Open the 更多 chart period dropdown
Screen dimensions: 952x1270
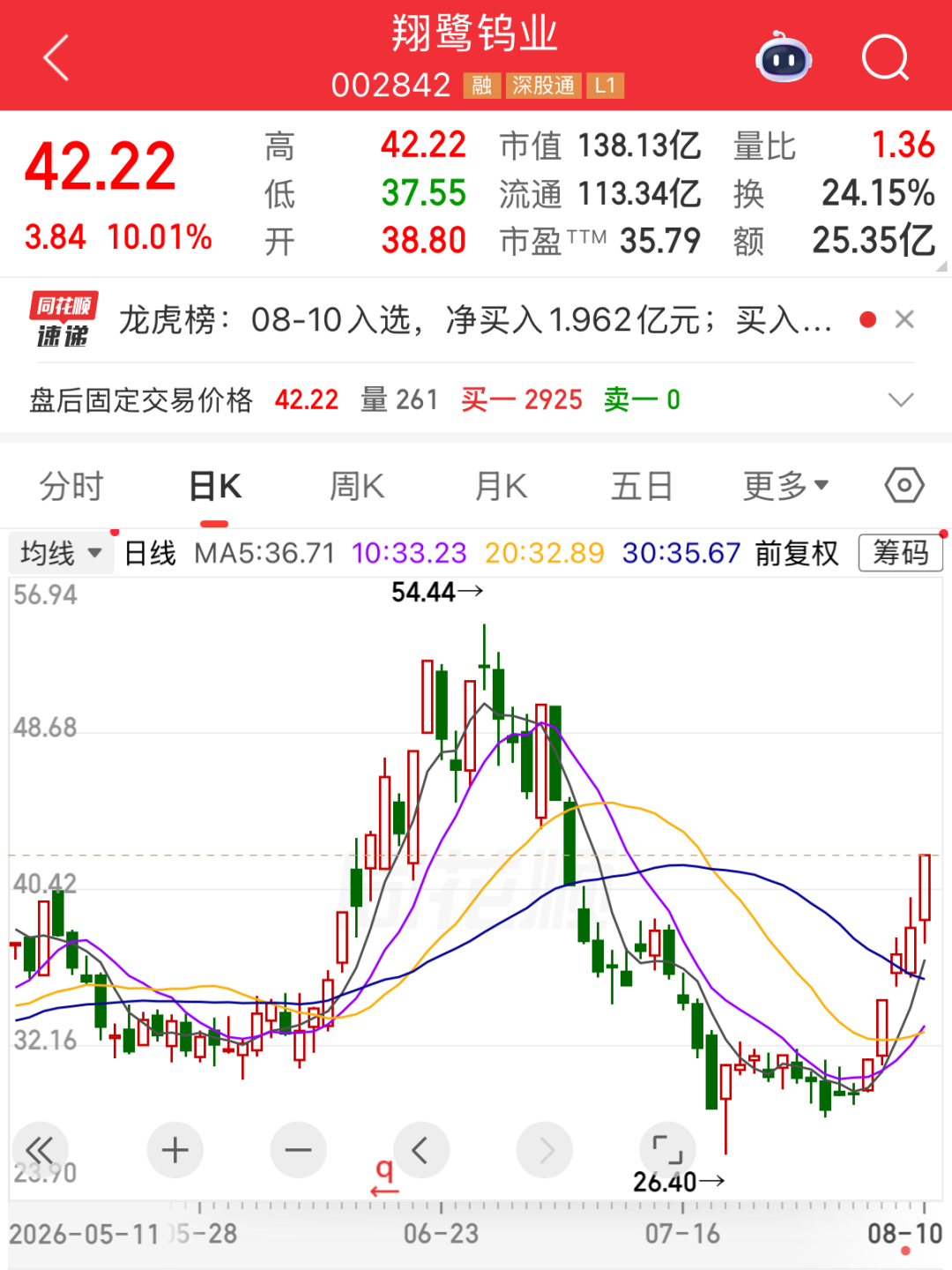click(x=785, y=486)
